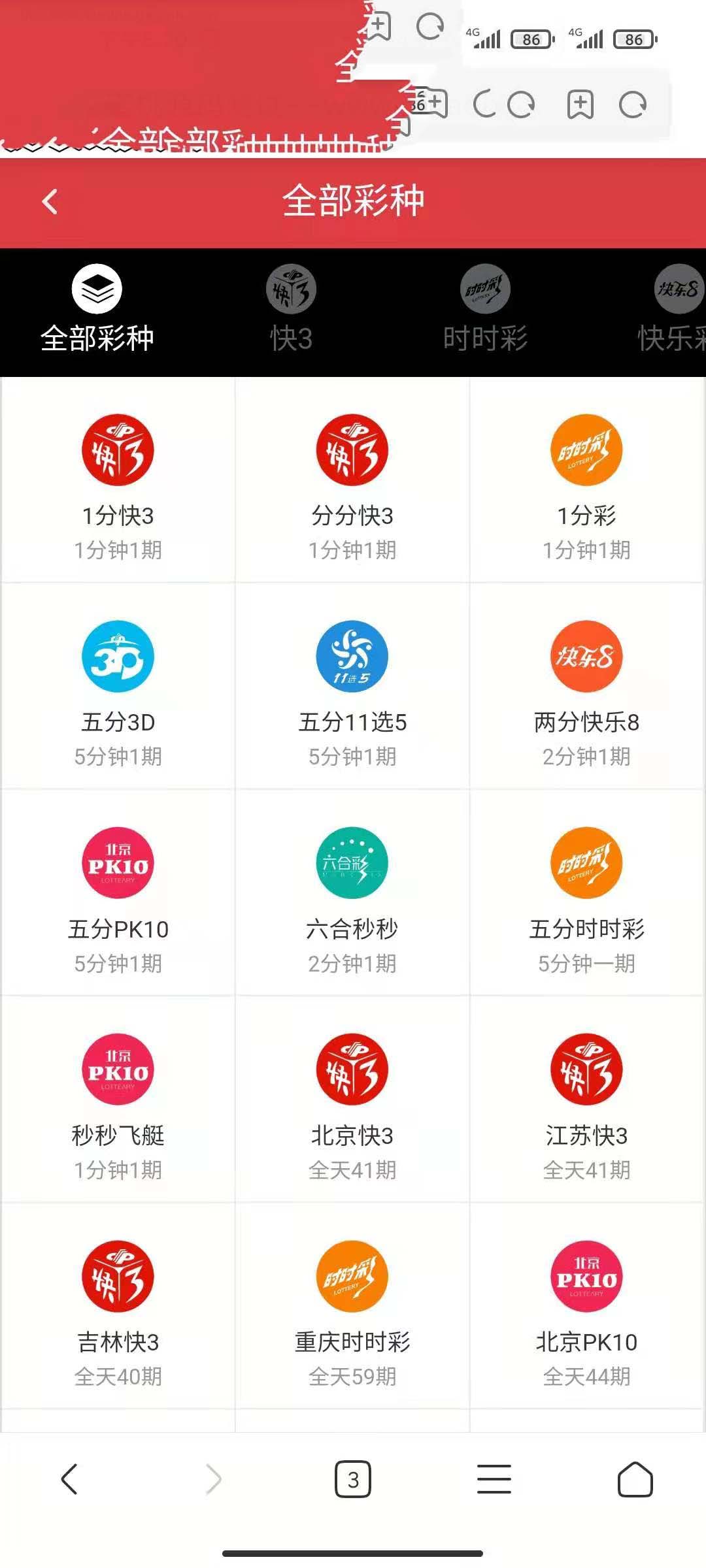Open the 五分11选5 lottery

[x=352, y=687]
